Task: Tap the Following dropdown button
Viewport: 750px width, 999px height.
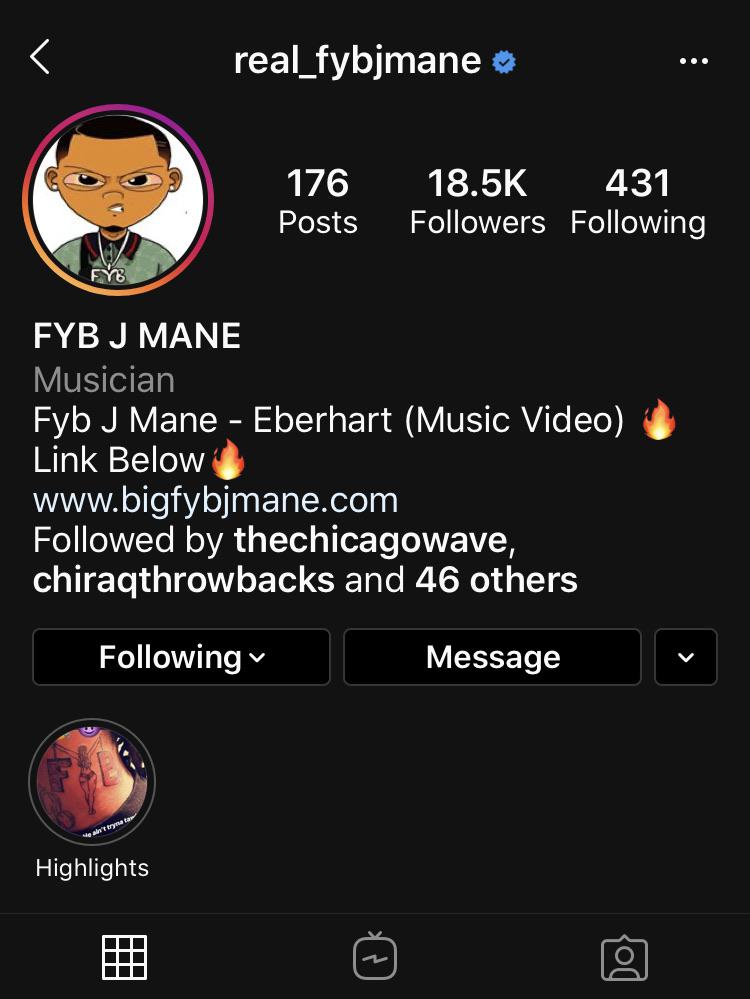Action: tap(181, 657)
